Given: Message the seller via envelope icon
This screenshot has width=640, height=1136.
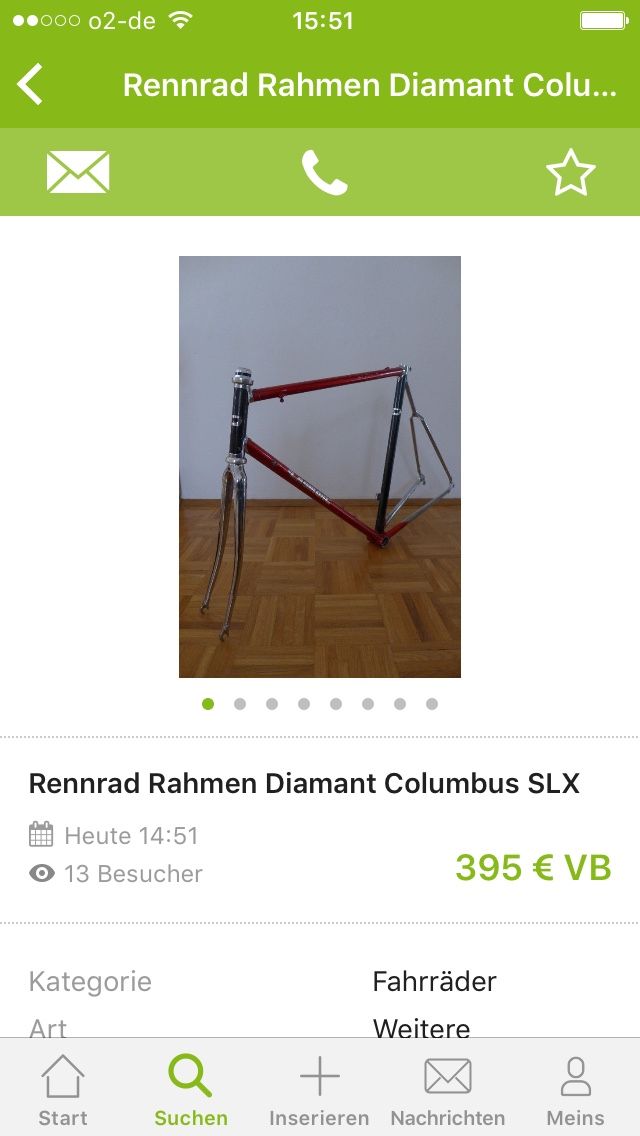Looking at the screenshot, I should [78, 172].
